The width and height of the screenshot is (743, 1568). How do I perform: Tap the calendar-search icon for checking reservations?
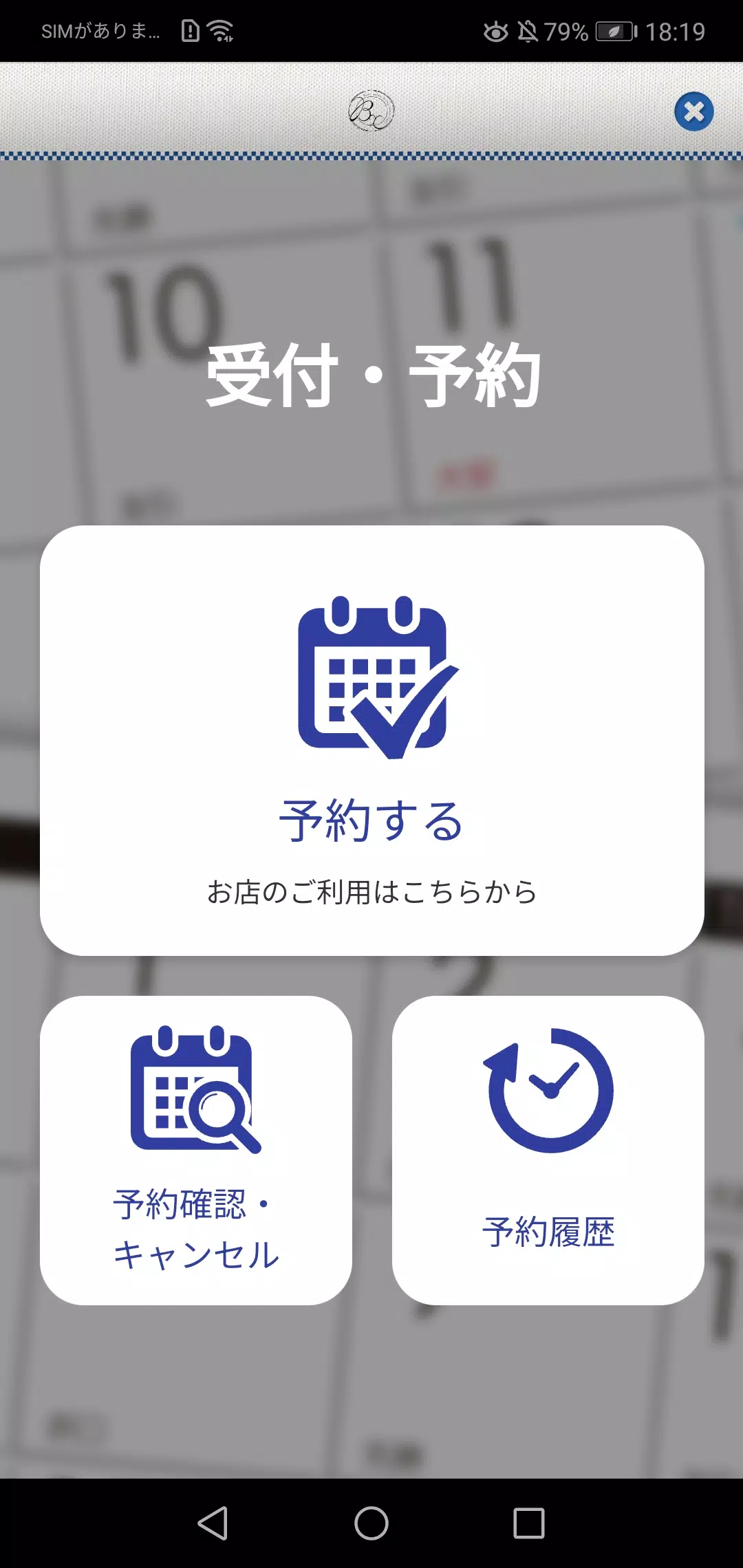[x=195, y=1093]
